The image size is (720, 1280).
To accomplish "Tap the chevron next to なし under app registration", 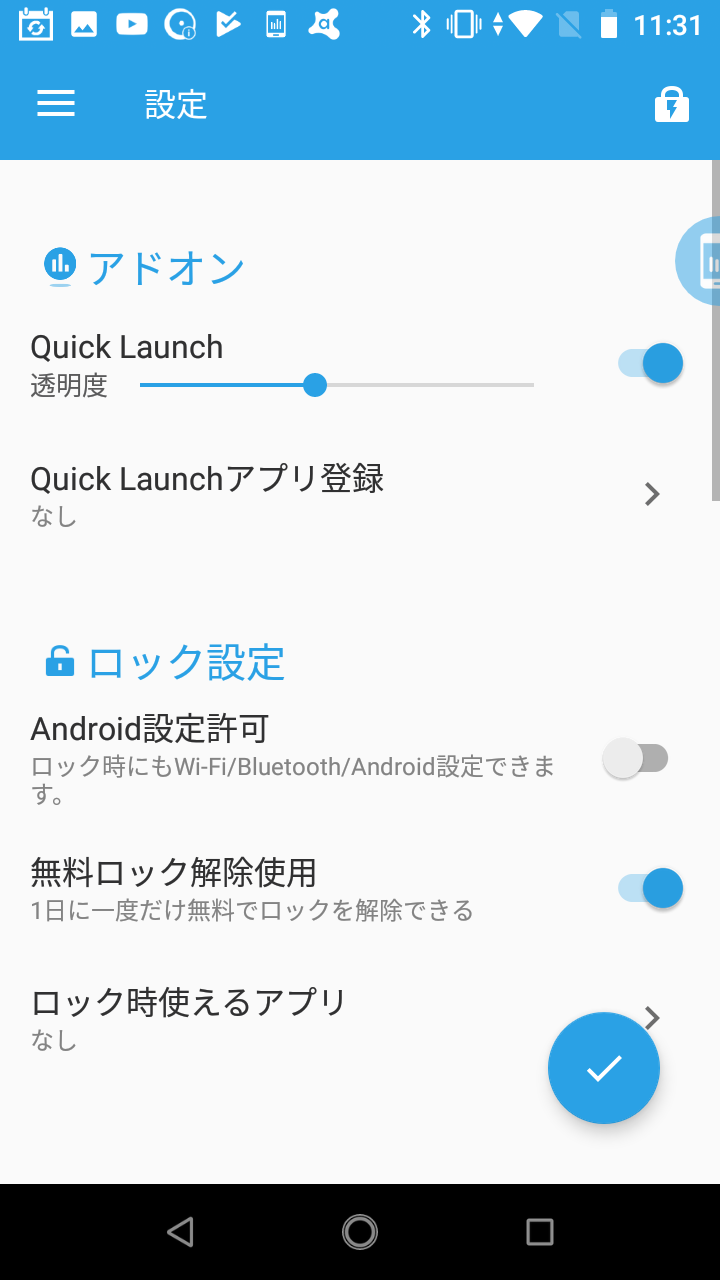I will [651, 494].
